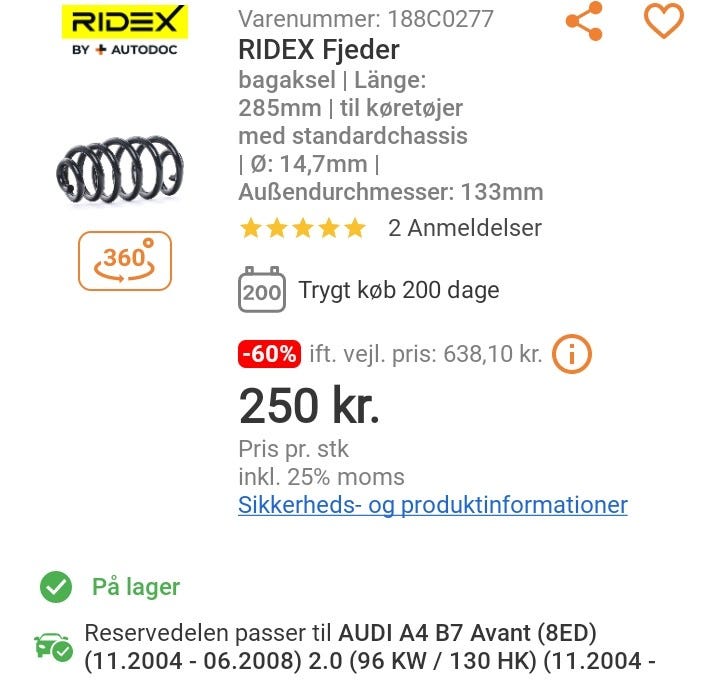Show info about the recommended price
The width and height of the screenshot is (720, 692).
(x=571, y=353)
